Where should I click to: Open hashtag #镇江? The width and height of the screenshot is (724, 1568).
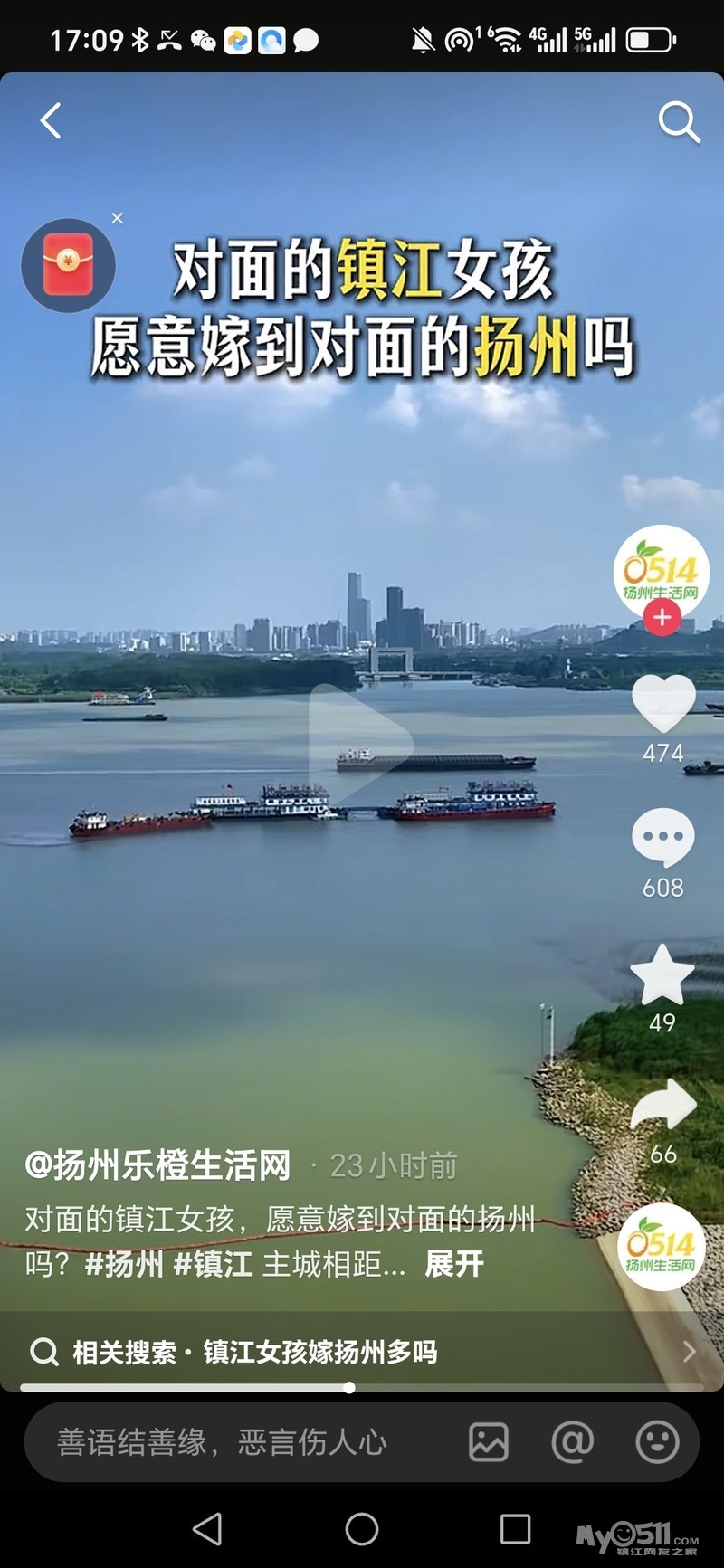[x=213, y=1264]
